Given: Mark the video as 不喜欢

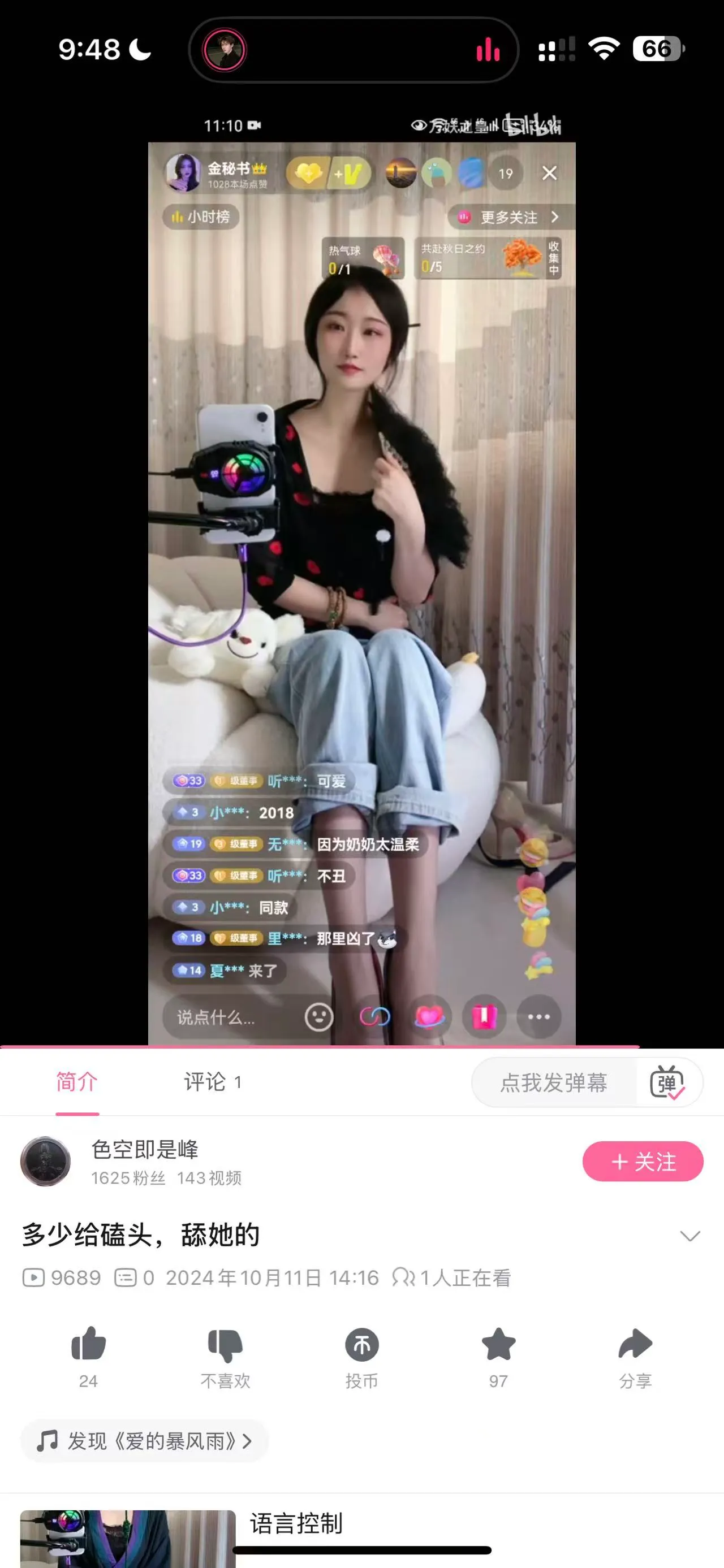Looking at the screenshot, I should coord(225,1345).
